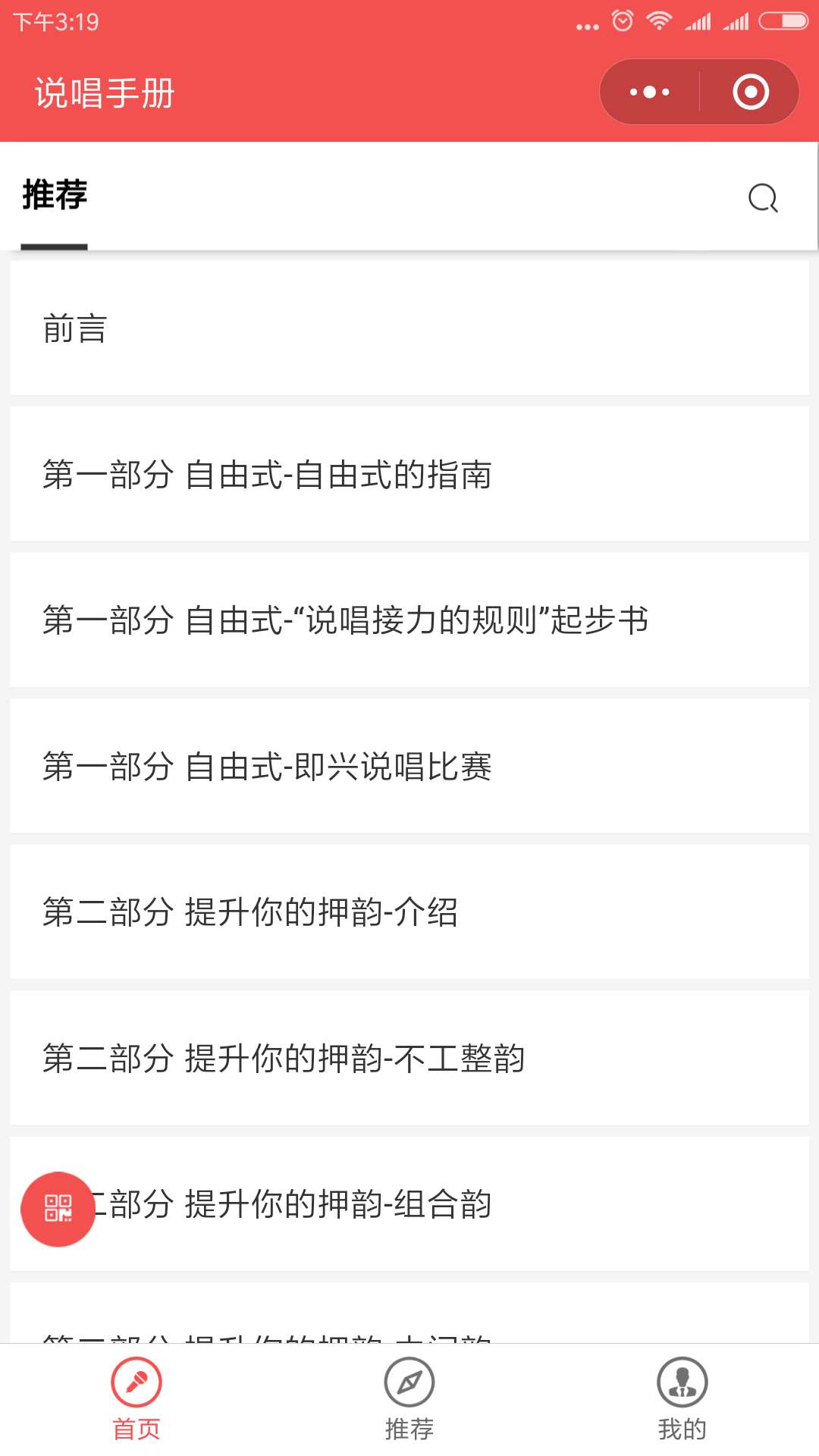This screenshot has width=819, height=1456.
Task: Open the search magnifier icon
Action: point(763,198)
